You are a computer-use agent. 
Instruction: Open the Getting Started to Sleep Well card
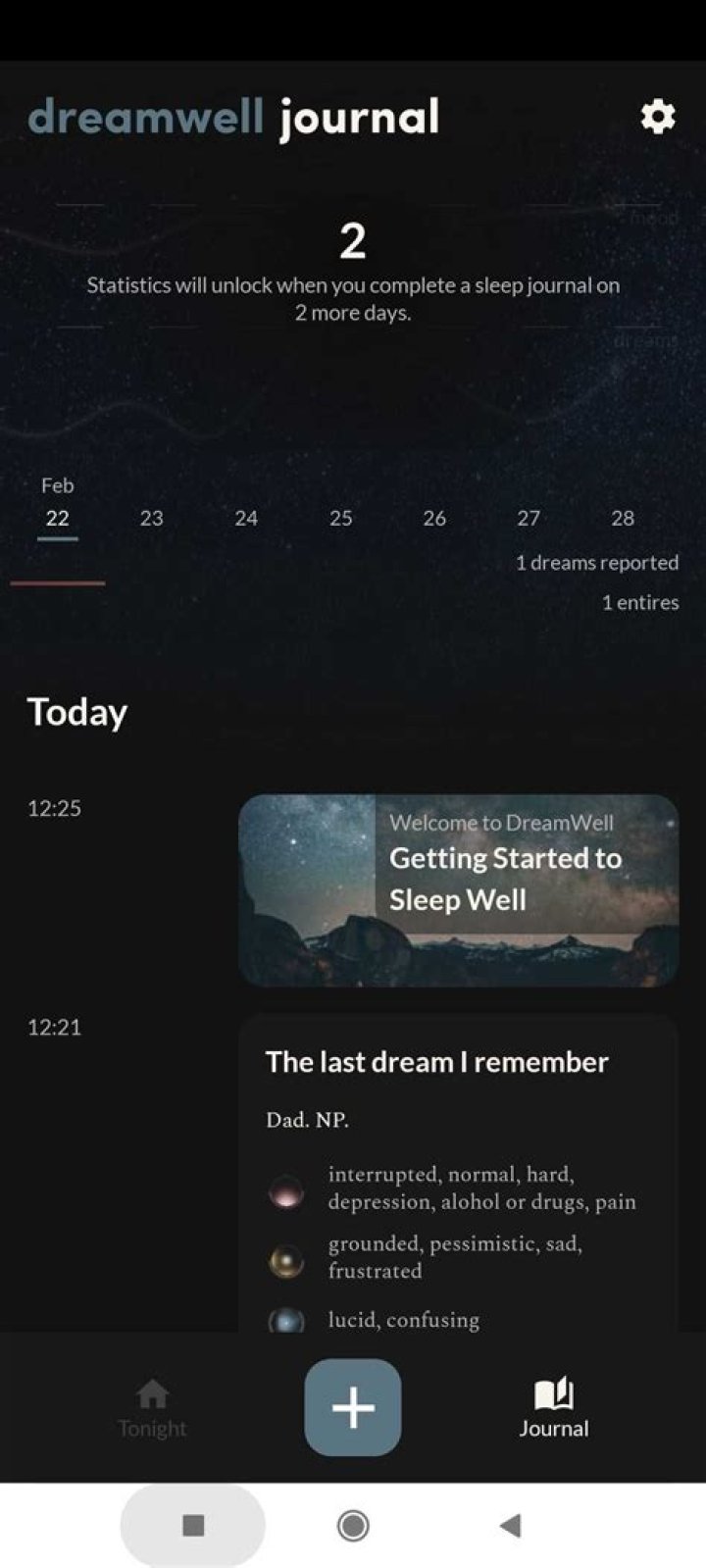458,890
